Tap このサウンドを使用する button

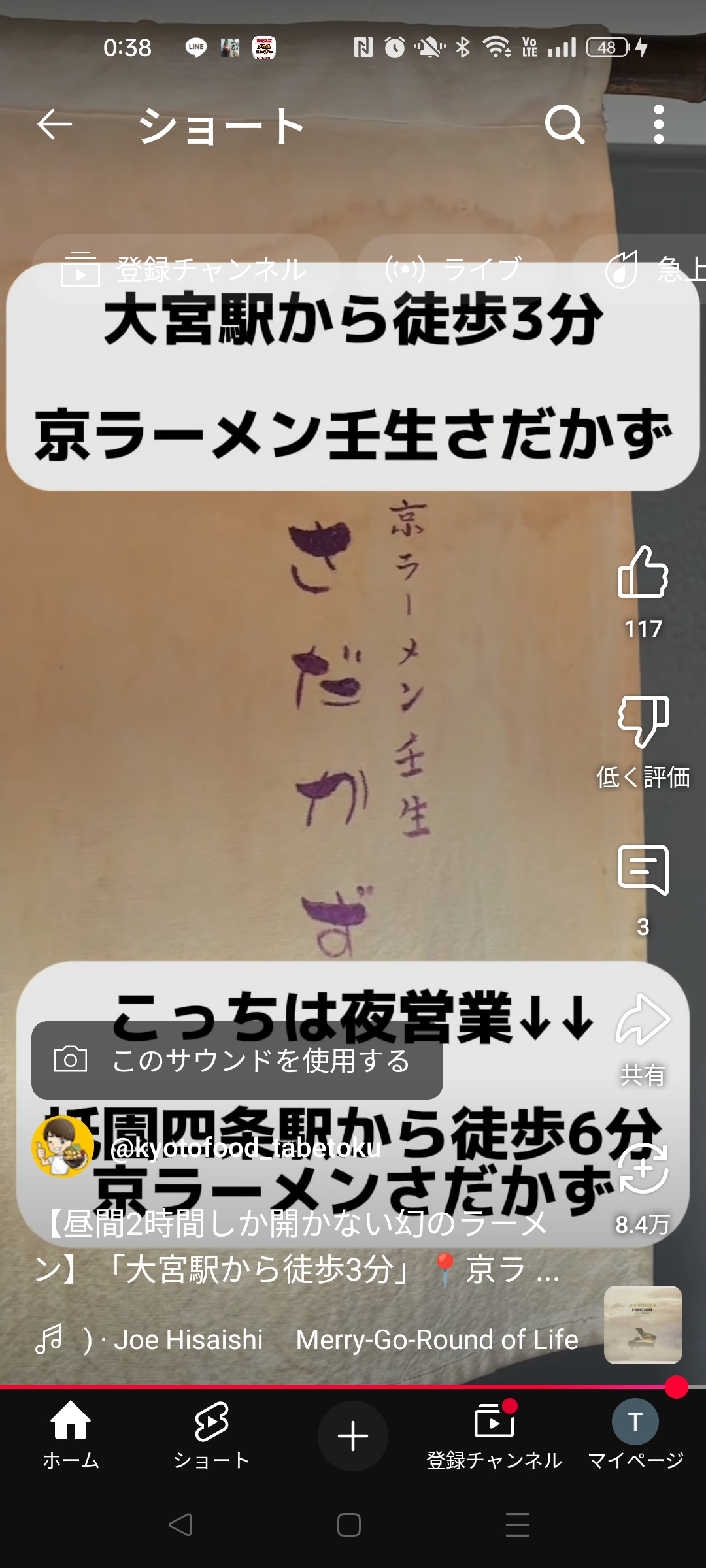click(x=237, y=1060)
